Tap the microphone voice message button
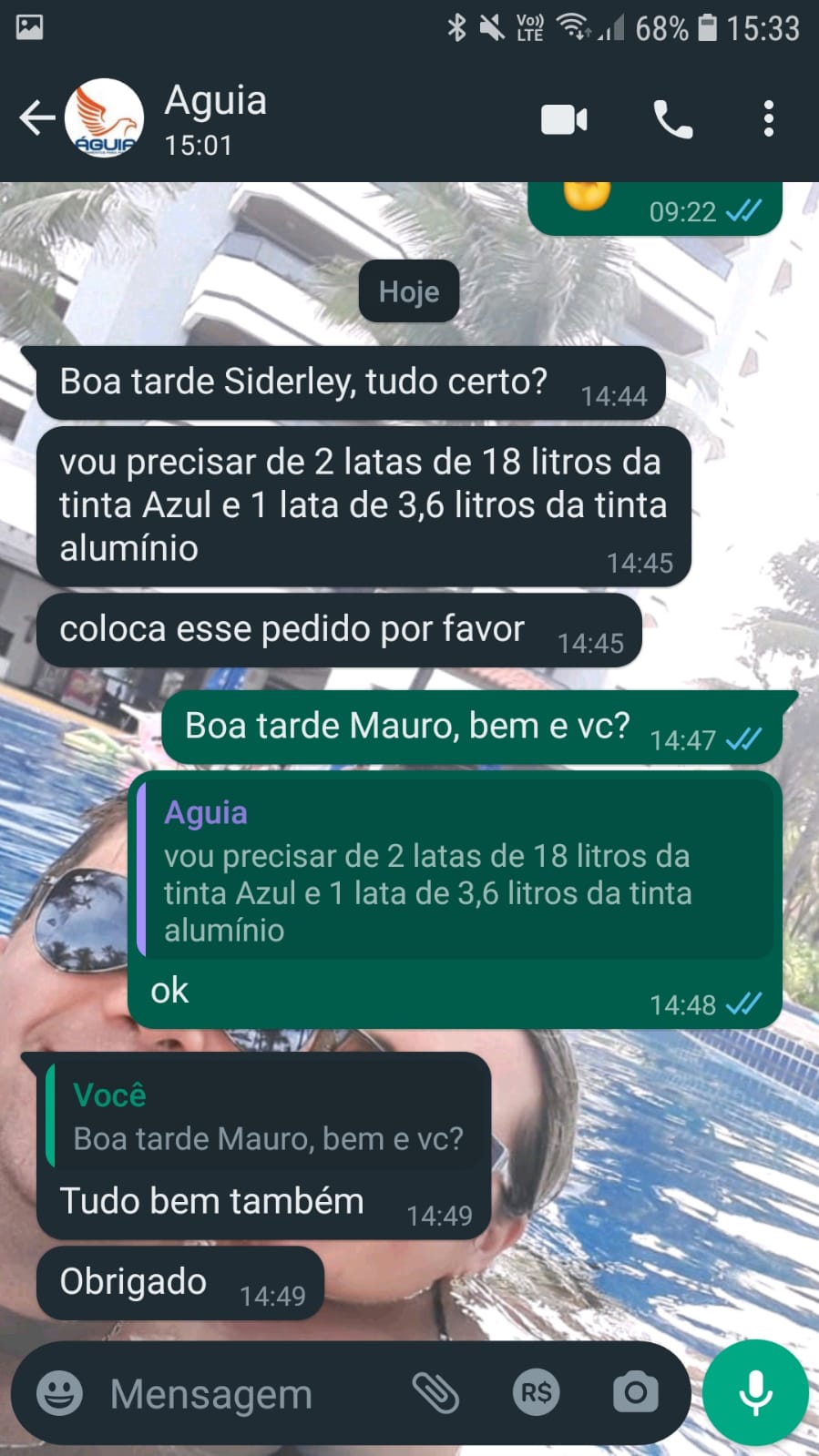The width and height of the screenshot is (819, 1456). [x=755, y=1393]
